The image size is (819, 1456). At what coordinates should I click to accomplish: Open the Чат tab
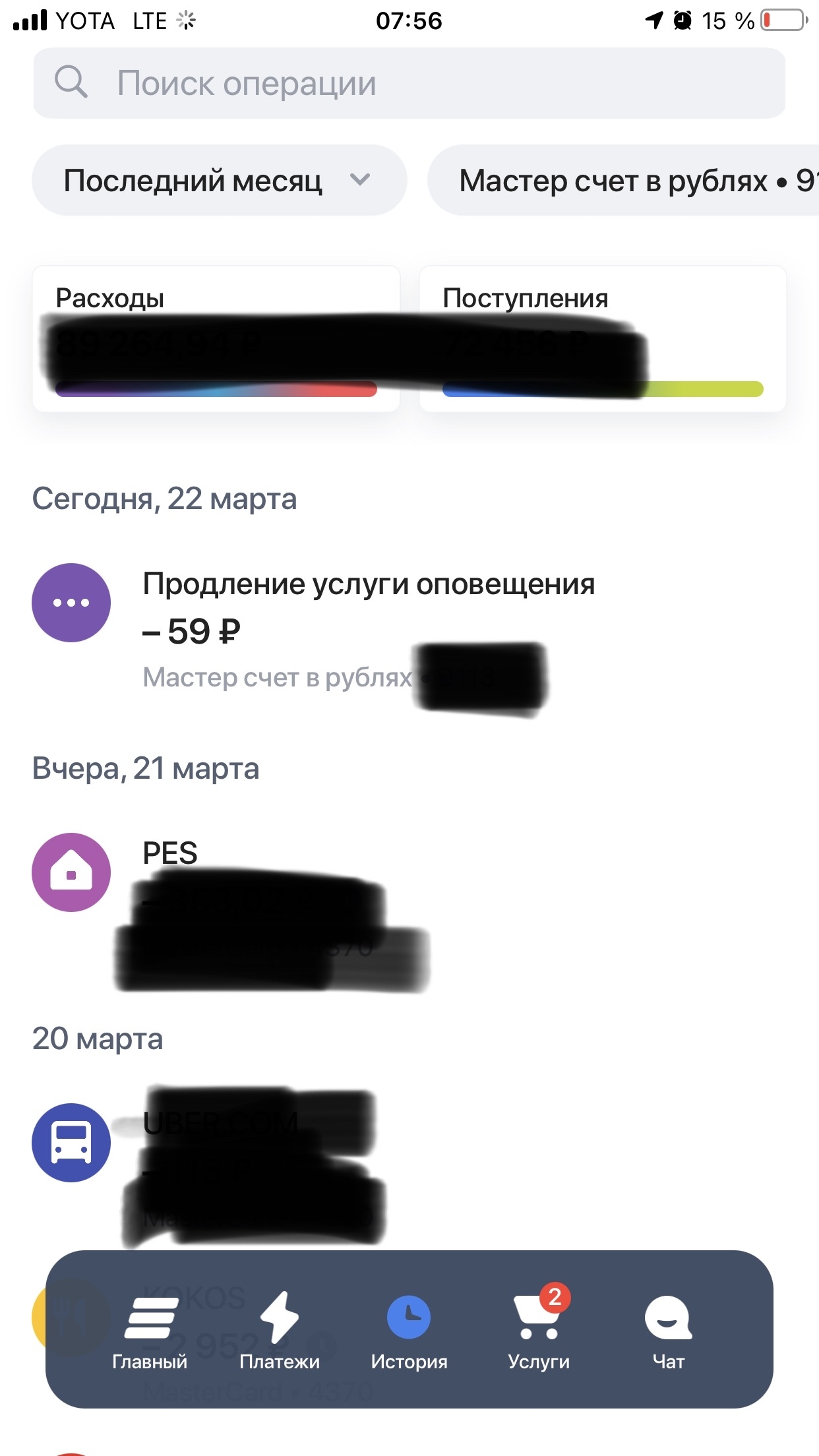point(668,1333)
